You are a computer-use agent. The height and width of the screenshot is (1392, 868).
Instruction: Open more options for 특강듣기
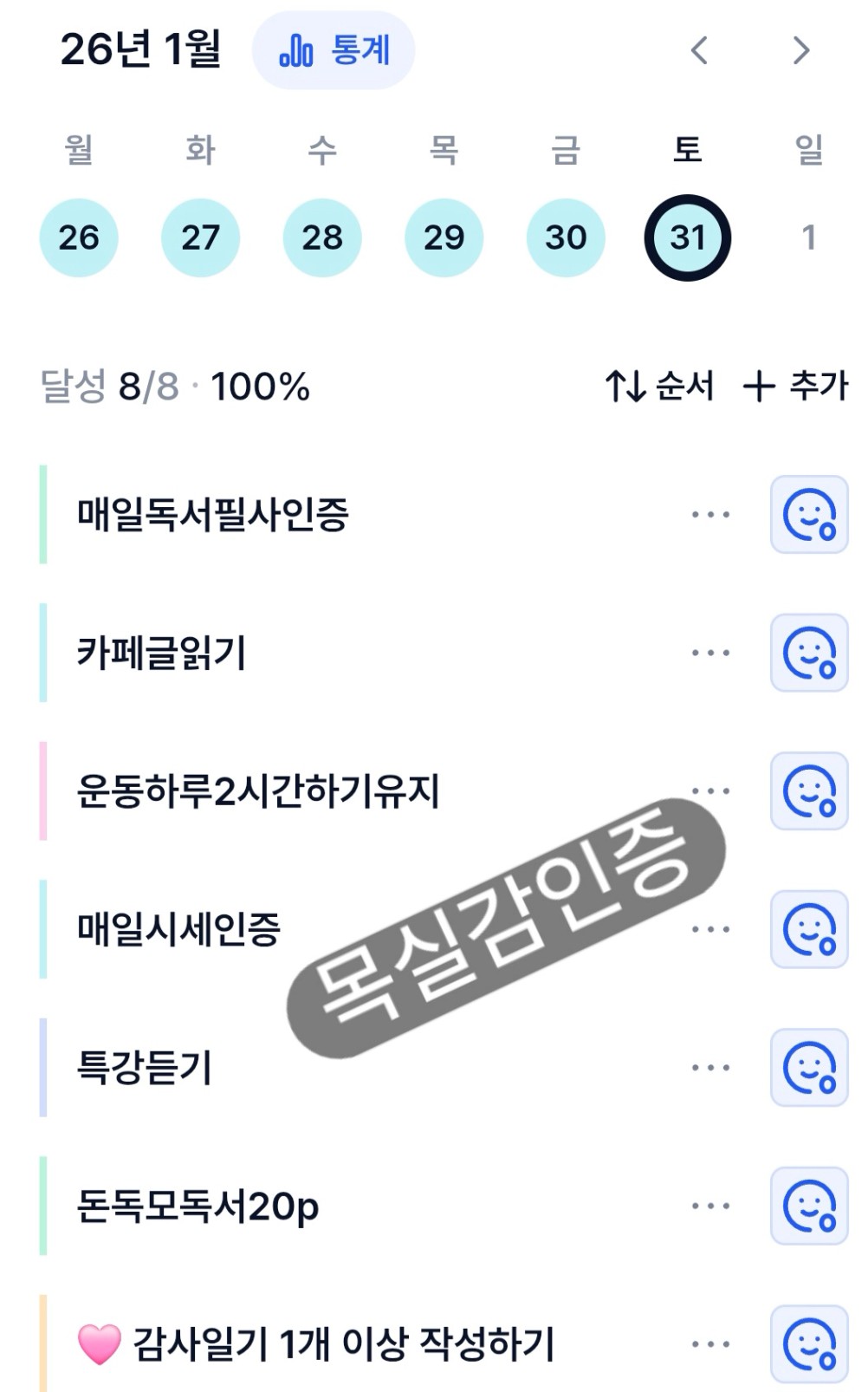(711, 1068)
